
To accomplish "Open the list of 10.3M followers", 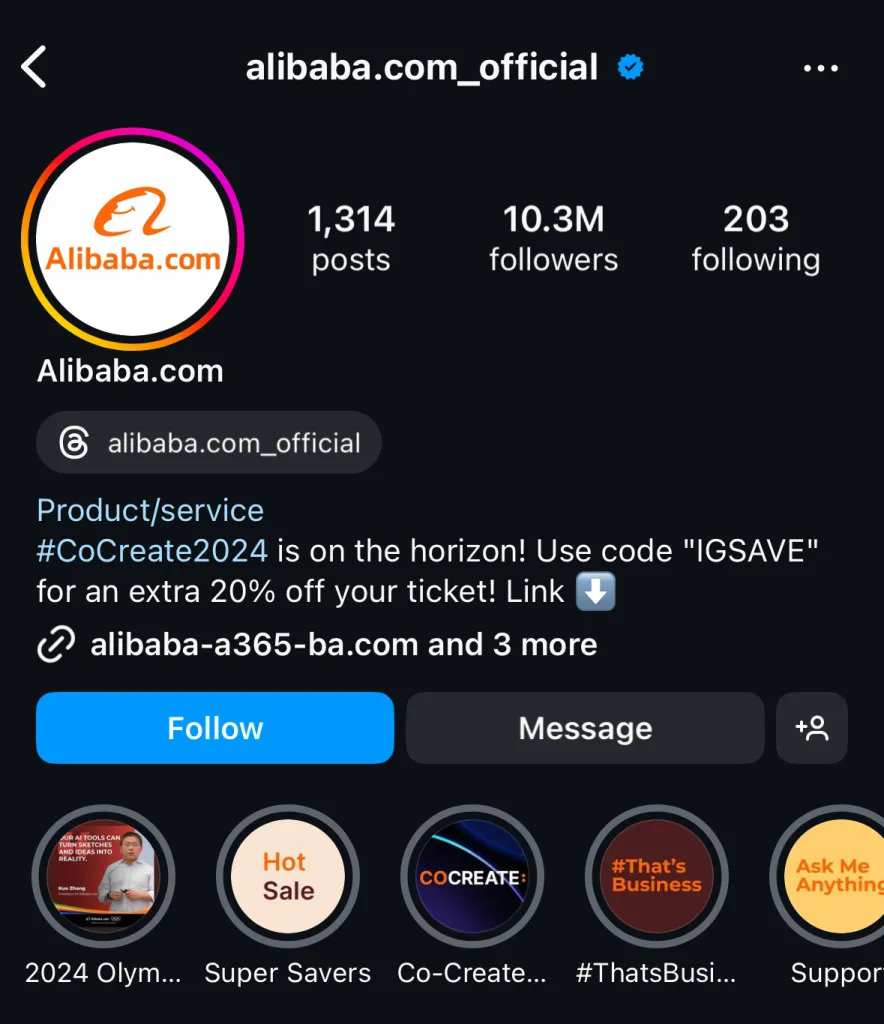I will pos(553,238).
